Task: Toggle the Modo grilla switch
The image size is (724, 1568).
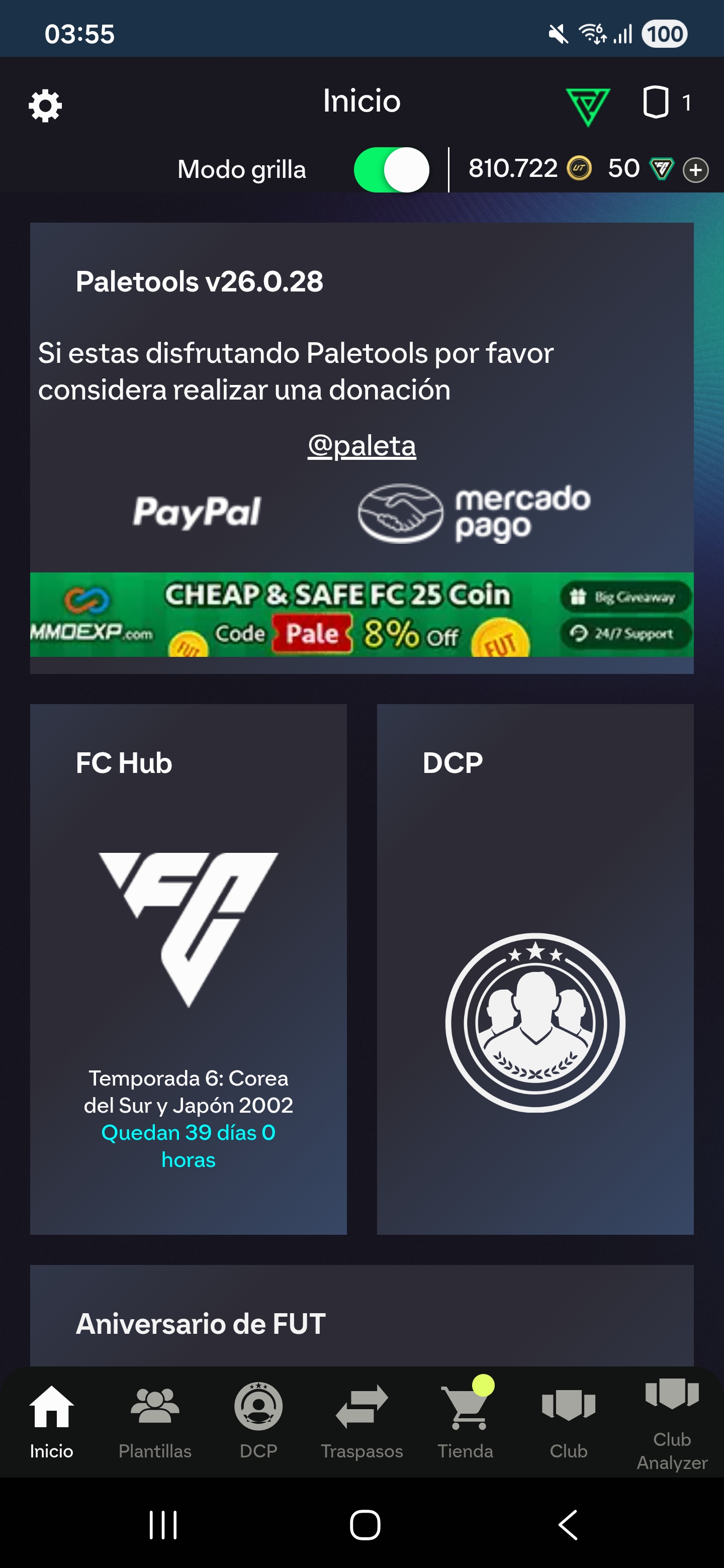Action: pos(392,170)
